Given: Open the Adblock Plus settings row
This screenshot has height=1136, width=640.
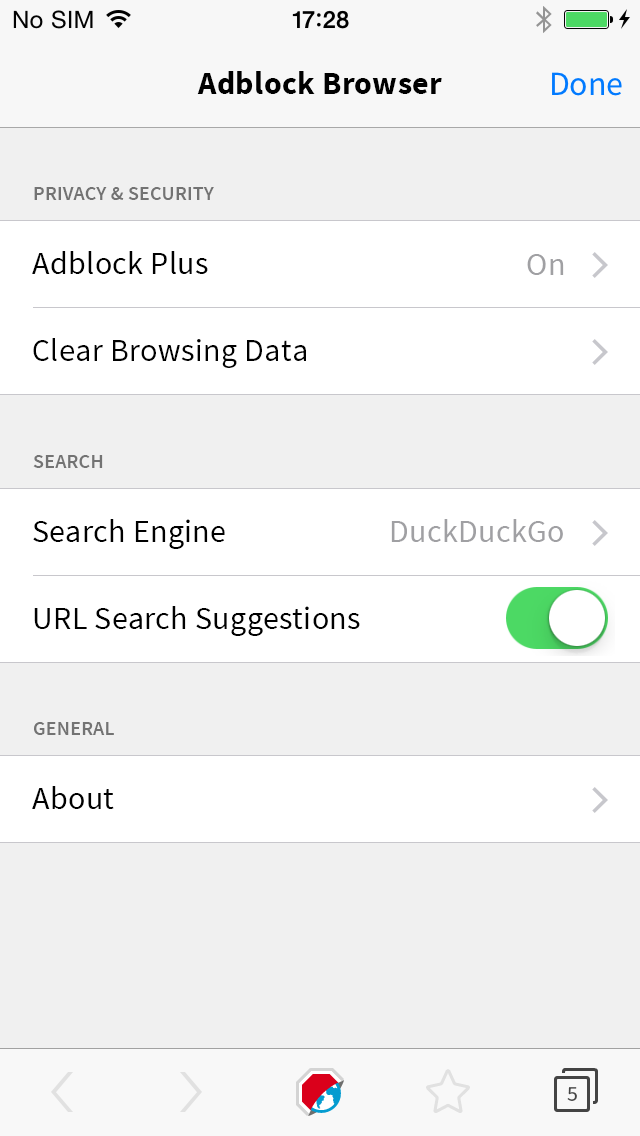Looking at the screenshot, I should (320, 264).
